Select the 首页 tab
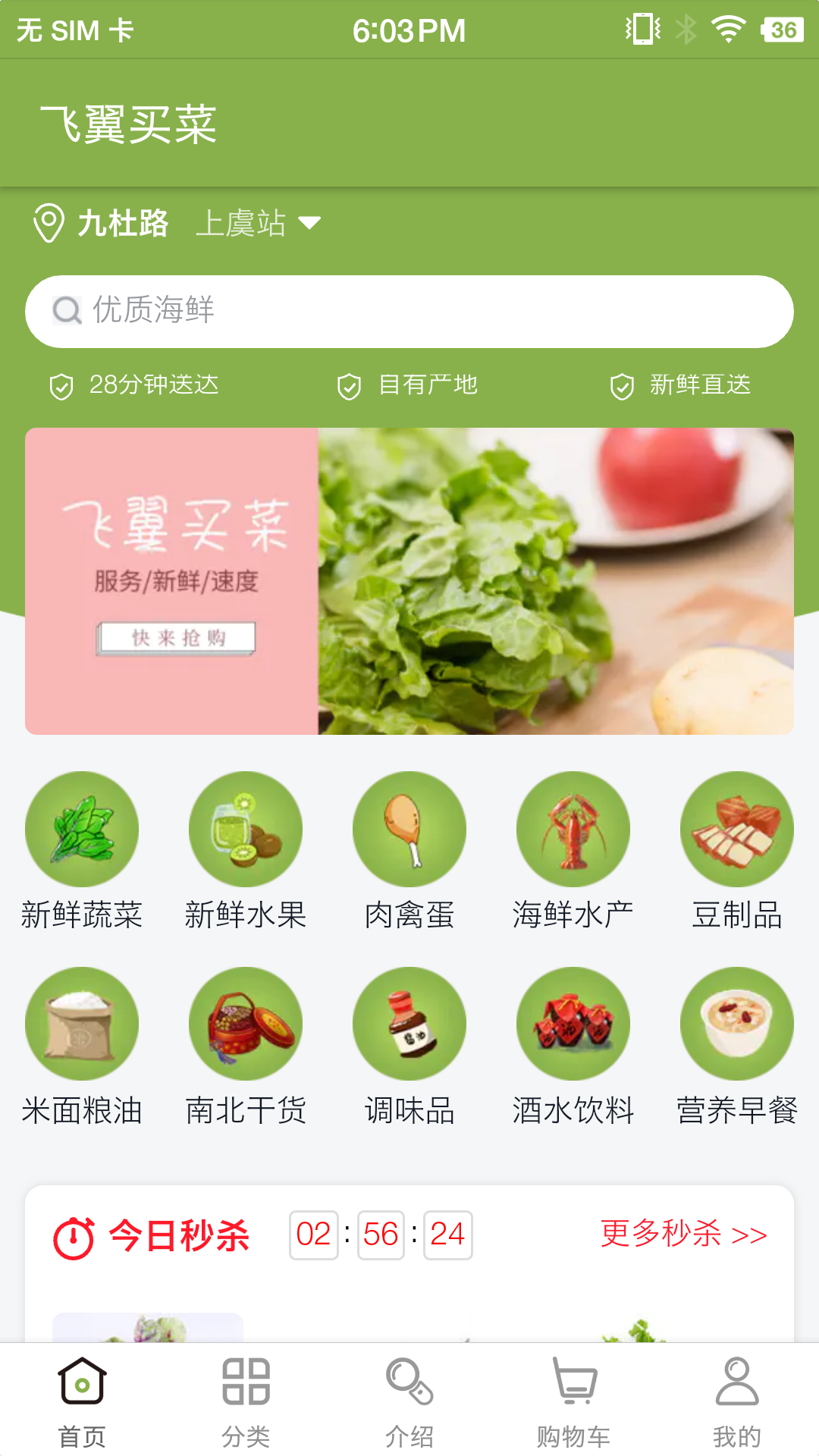This screenshot has height=1456, width=819. (82, 1400)
